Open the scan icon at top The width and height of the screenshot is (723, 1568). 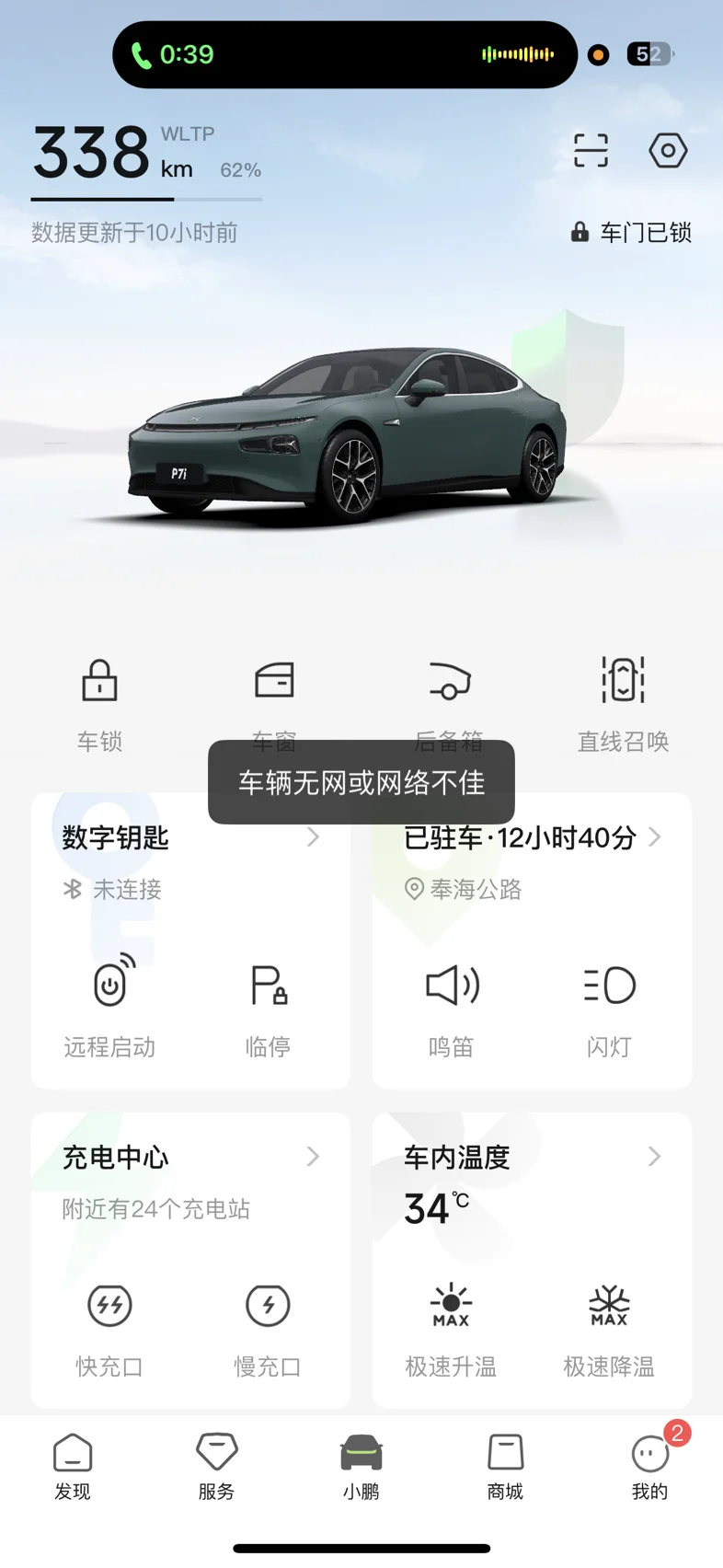point(591,150)
